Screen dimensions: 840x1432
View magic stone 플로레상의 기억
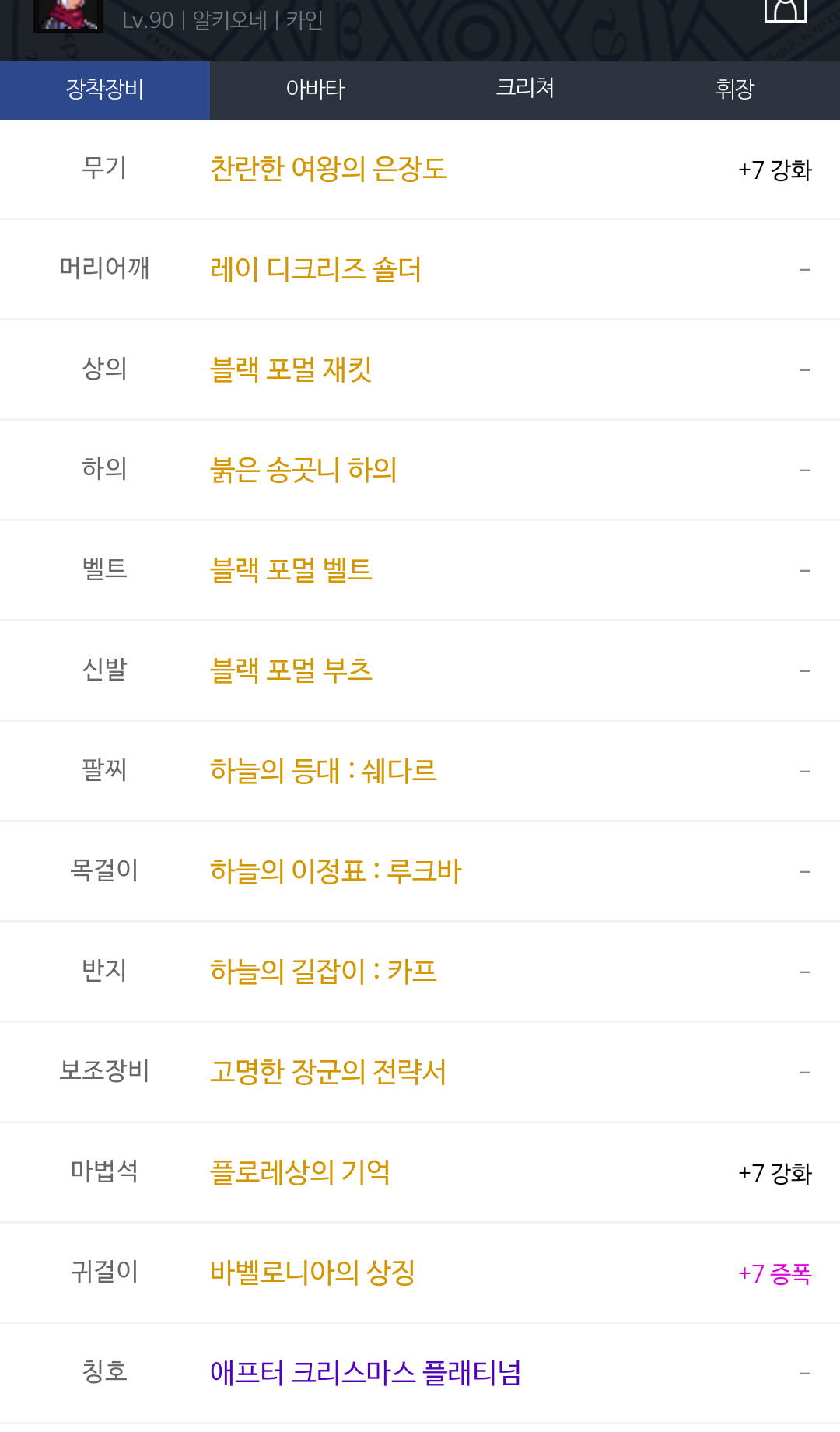point(300,1172)
